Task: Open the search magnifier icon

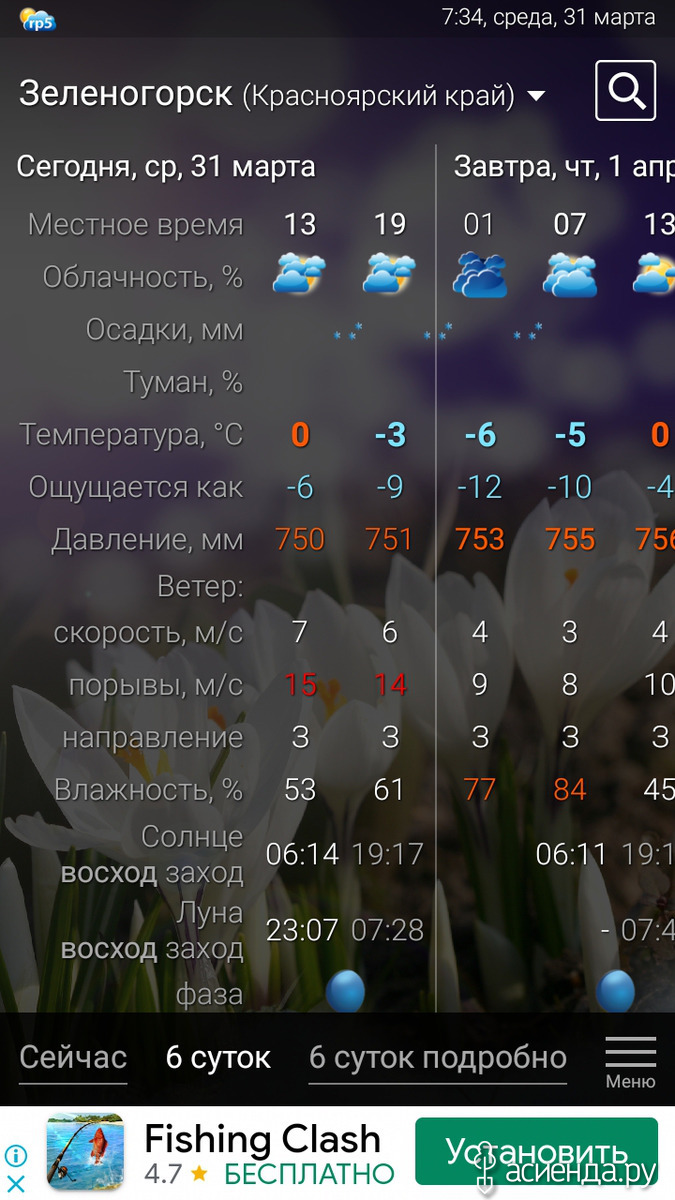Action: coord(626,91)
